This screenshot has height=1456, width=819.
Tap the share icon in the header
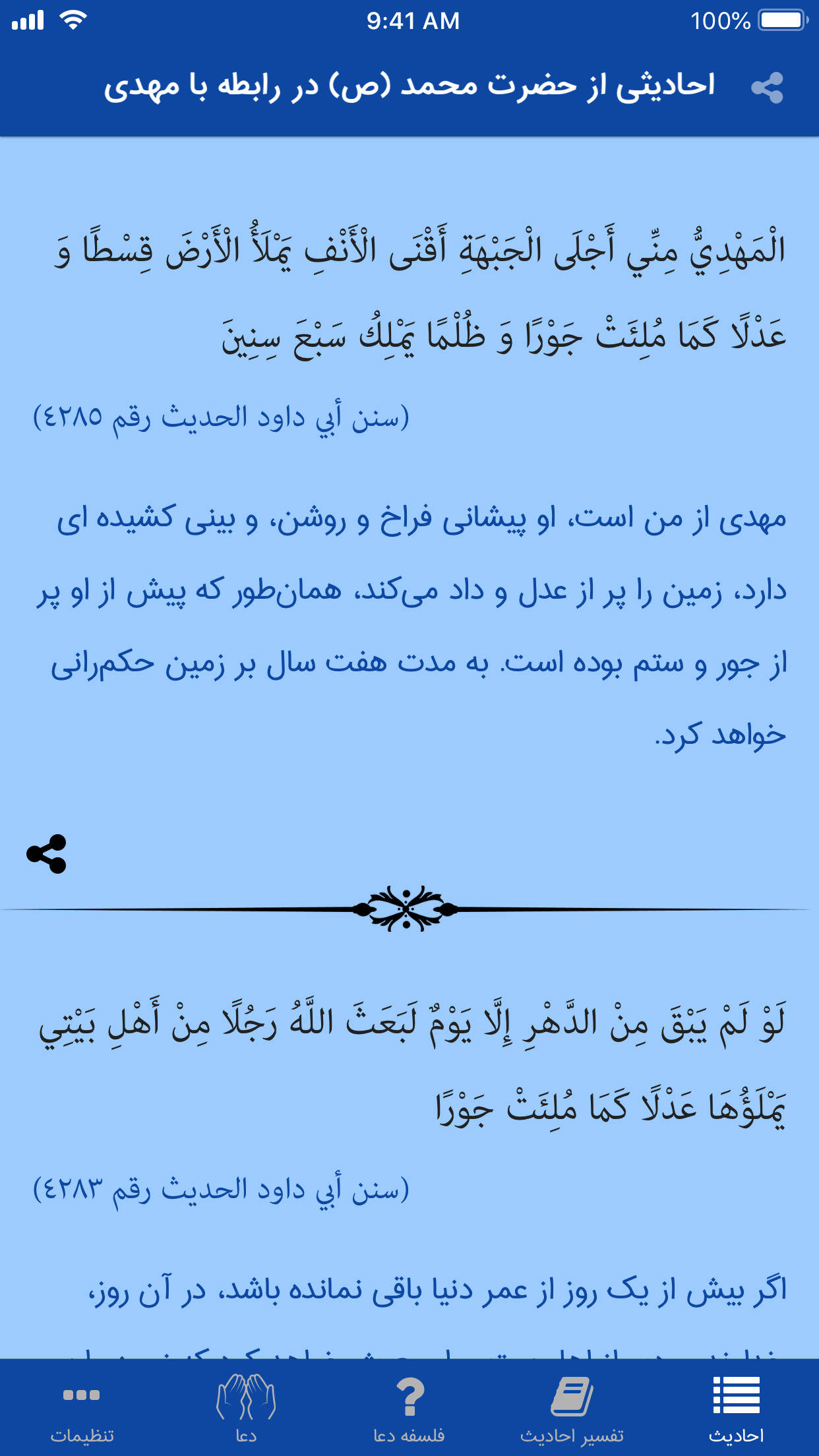[x=767, y=88]
